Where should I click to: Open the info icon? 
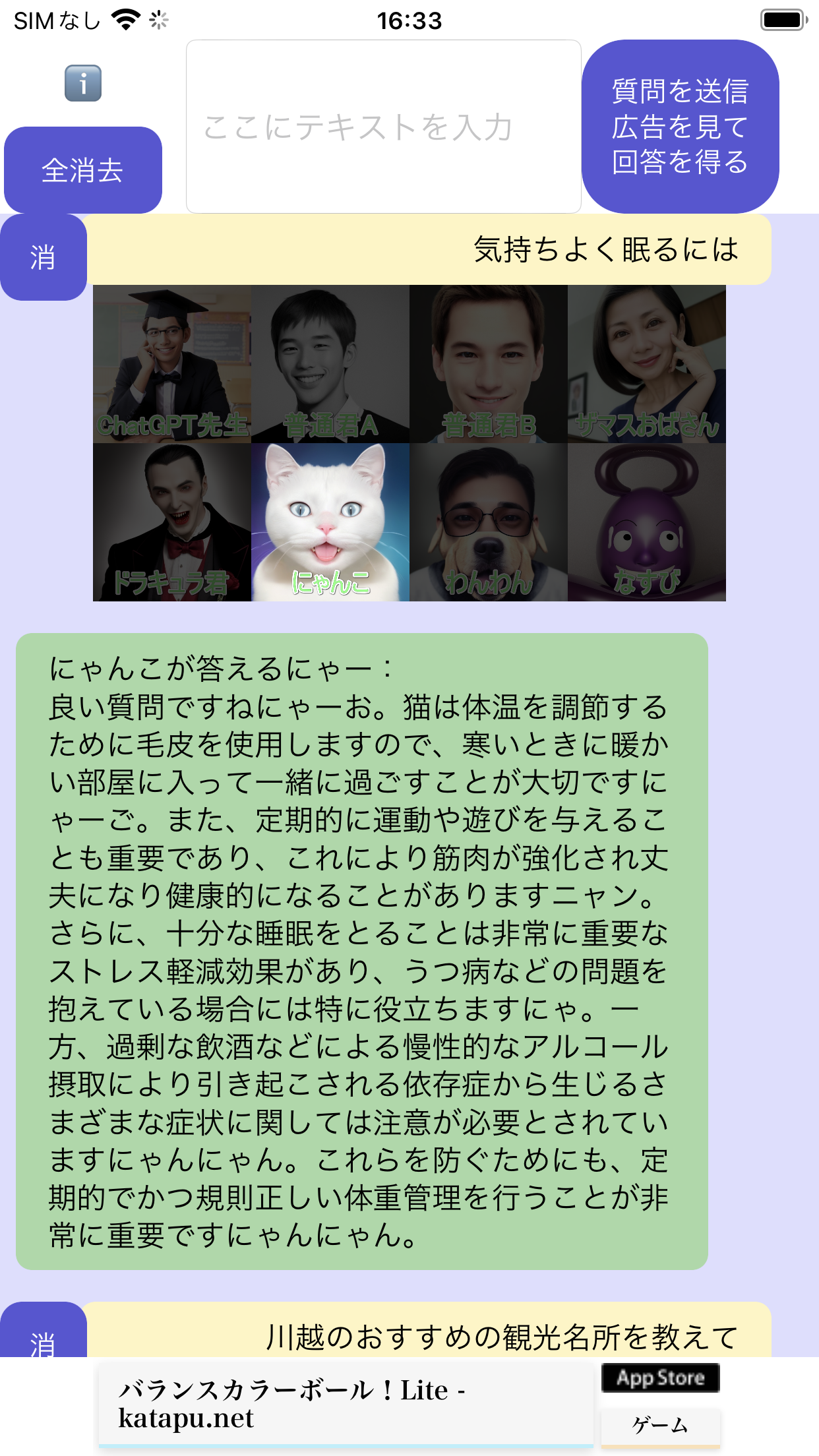[83, 83]
